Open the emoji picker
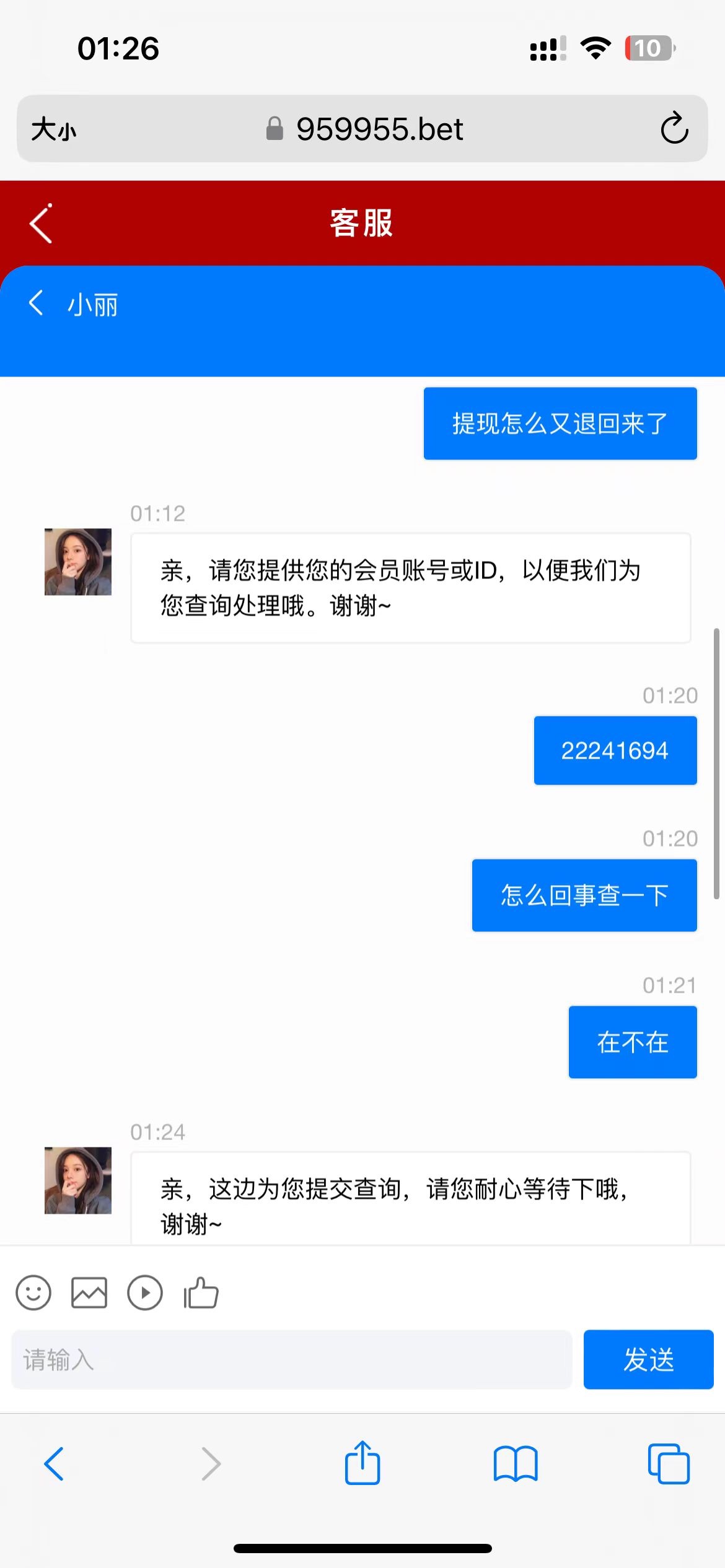725x1568 pixels. pos(33,1293)
